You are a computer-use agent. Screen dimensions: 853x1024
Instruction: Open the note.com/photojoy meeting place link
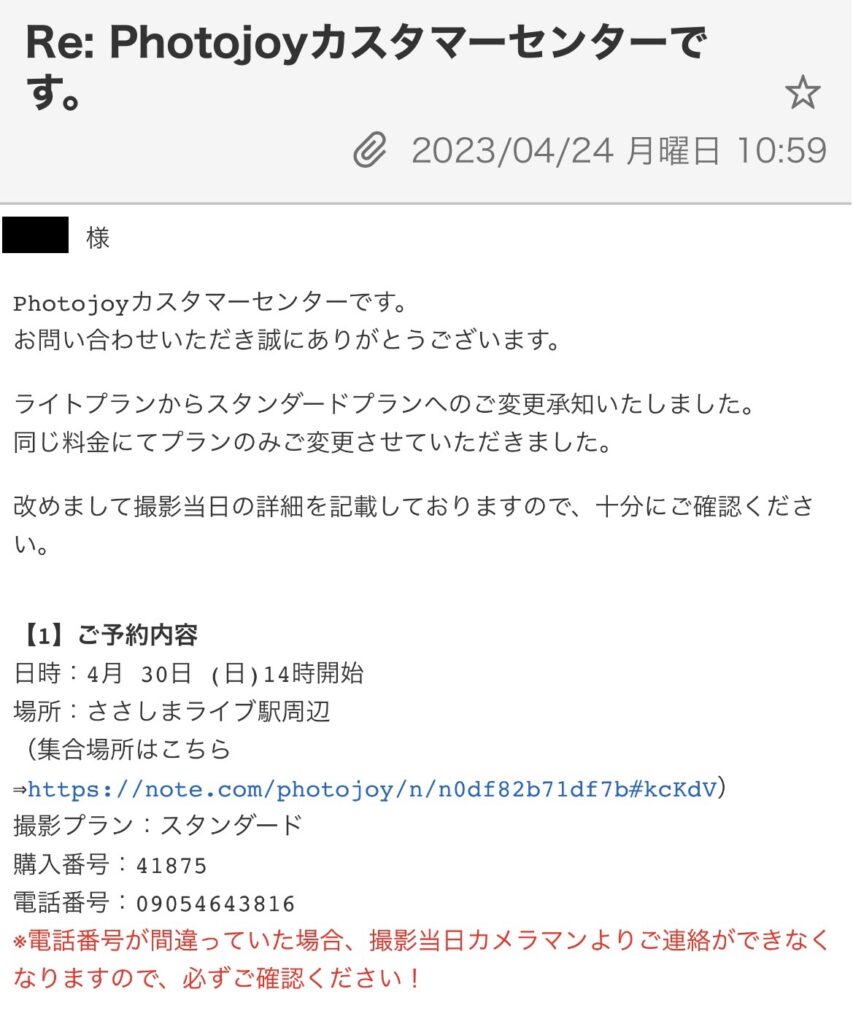[372, 789]
